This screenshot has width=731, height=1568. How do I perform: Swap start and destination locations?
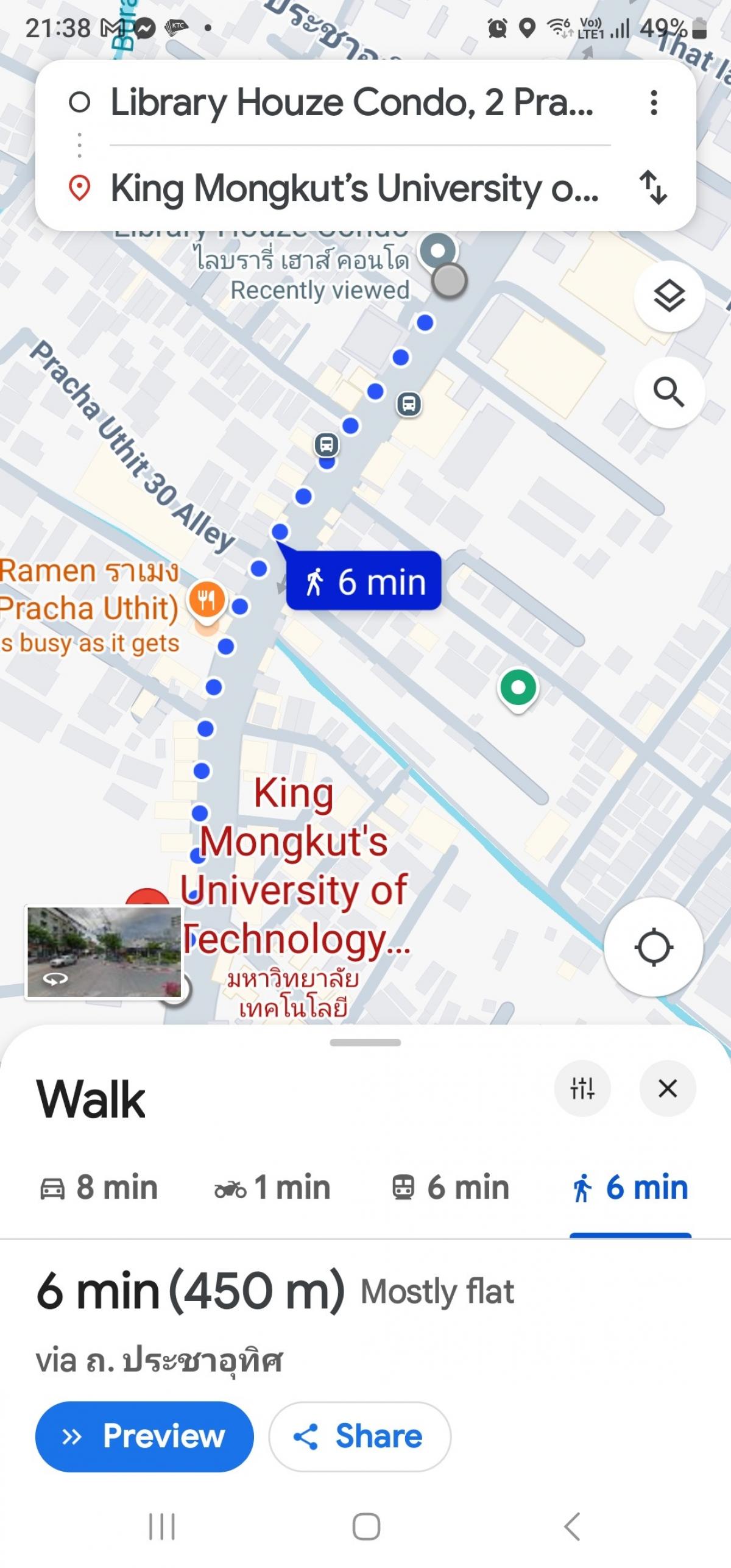click(x=653, y=187)
